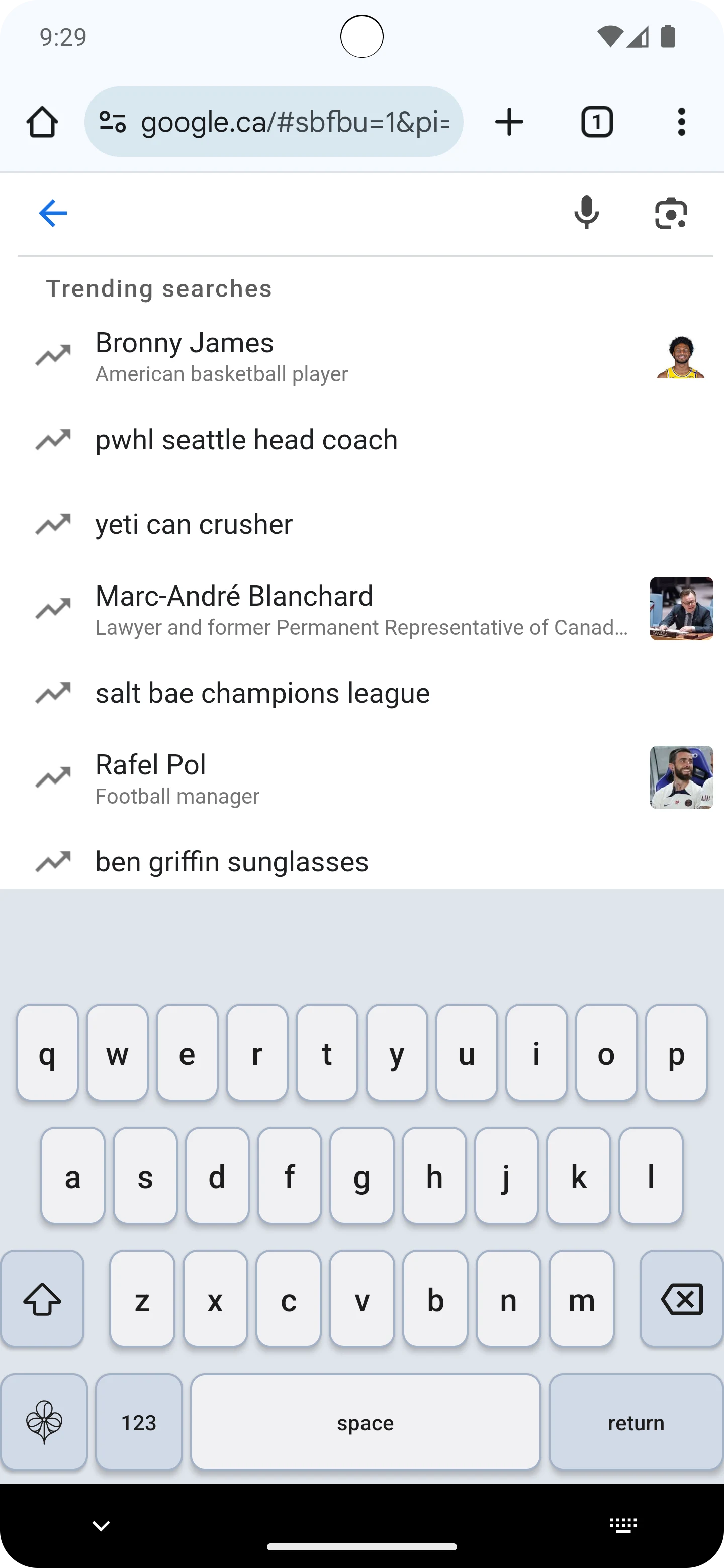This screenshot has width=724, height=1568.
Task: Open the browser overflow menu
Action: click(681, 122)
